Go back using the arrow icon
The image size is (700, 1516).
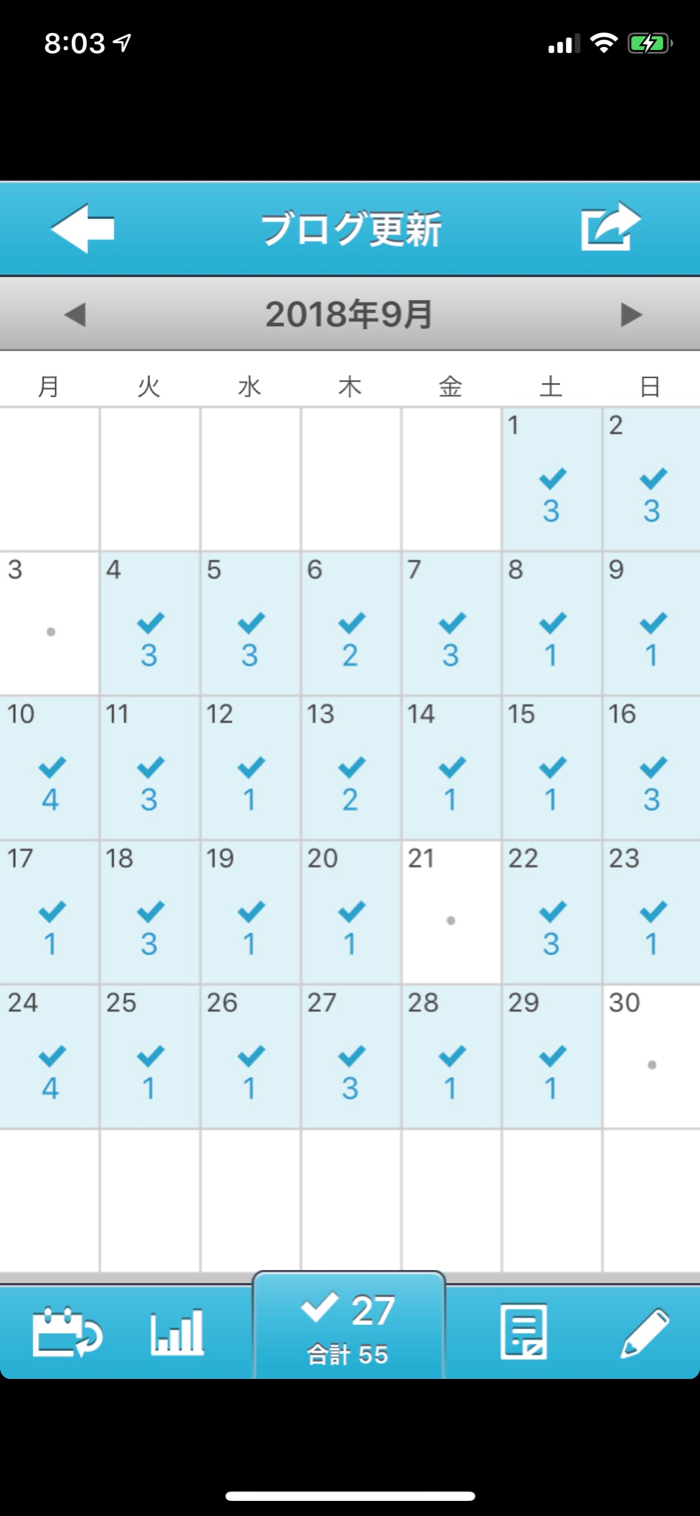[x=82, y=229]
